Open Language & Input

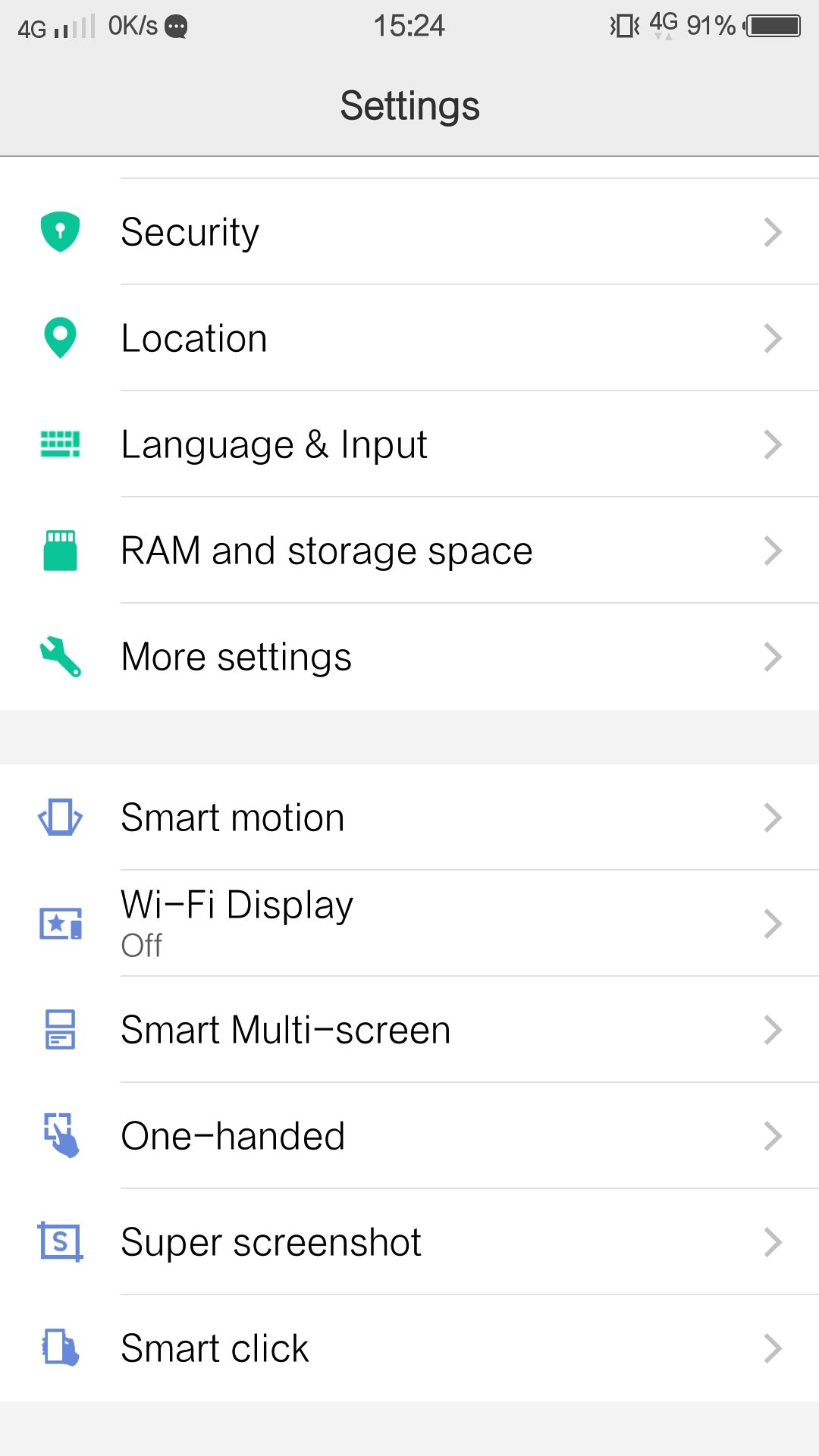click(409, 444)
